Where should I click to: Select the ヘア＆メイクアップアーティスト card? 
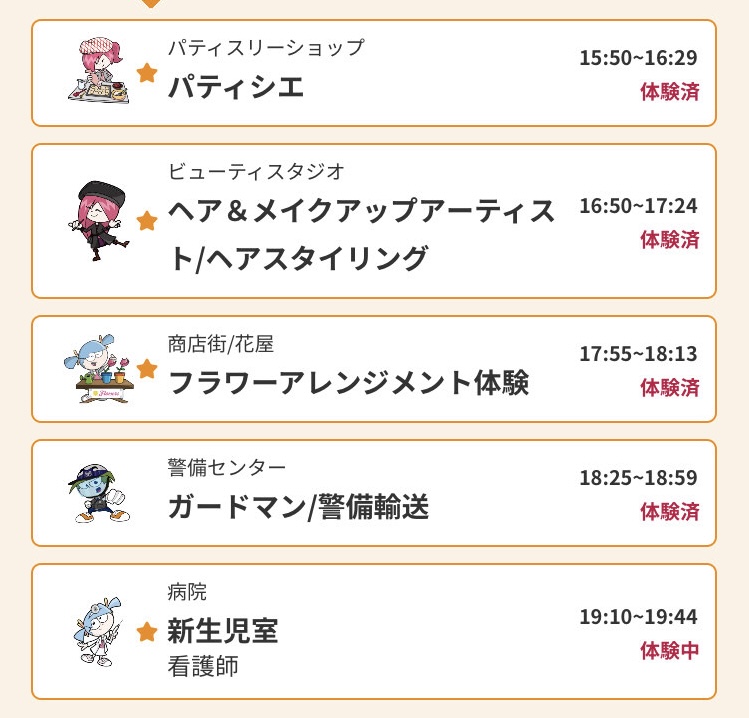tap(373, 221)
